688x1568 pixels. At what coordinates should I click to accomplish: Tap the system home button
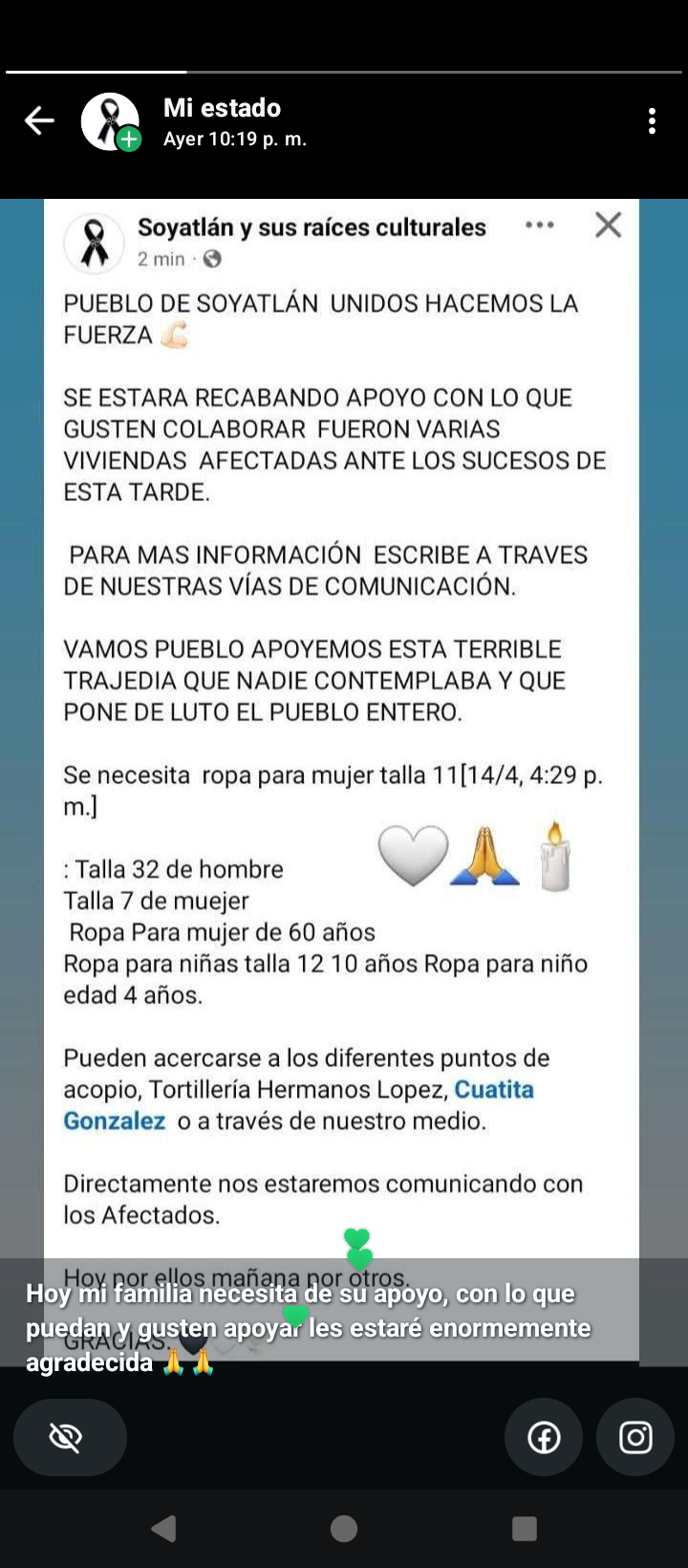point(344,1528)
